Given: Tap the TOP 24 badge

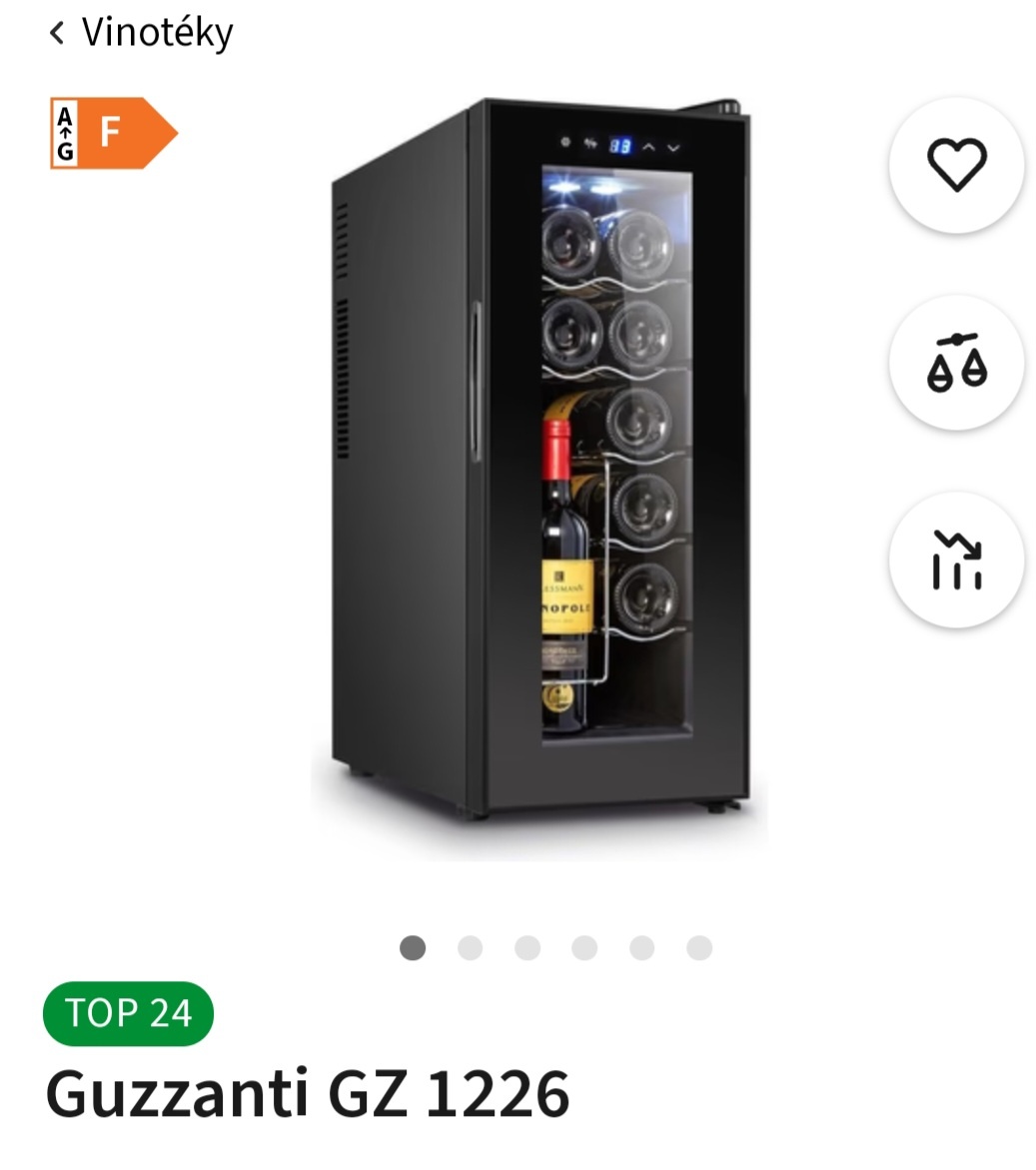Looking at the screenshot, I should point(128,1014).
